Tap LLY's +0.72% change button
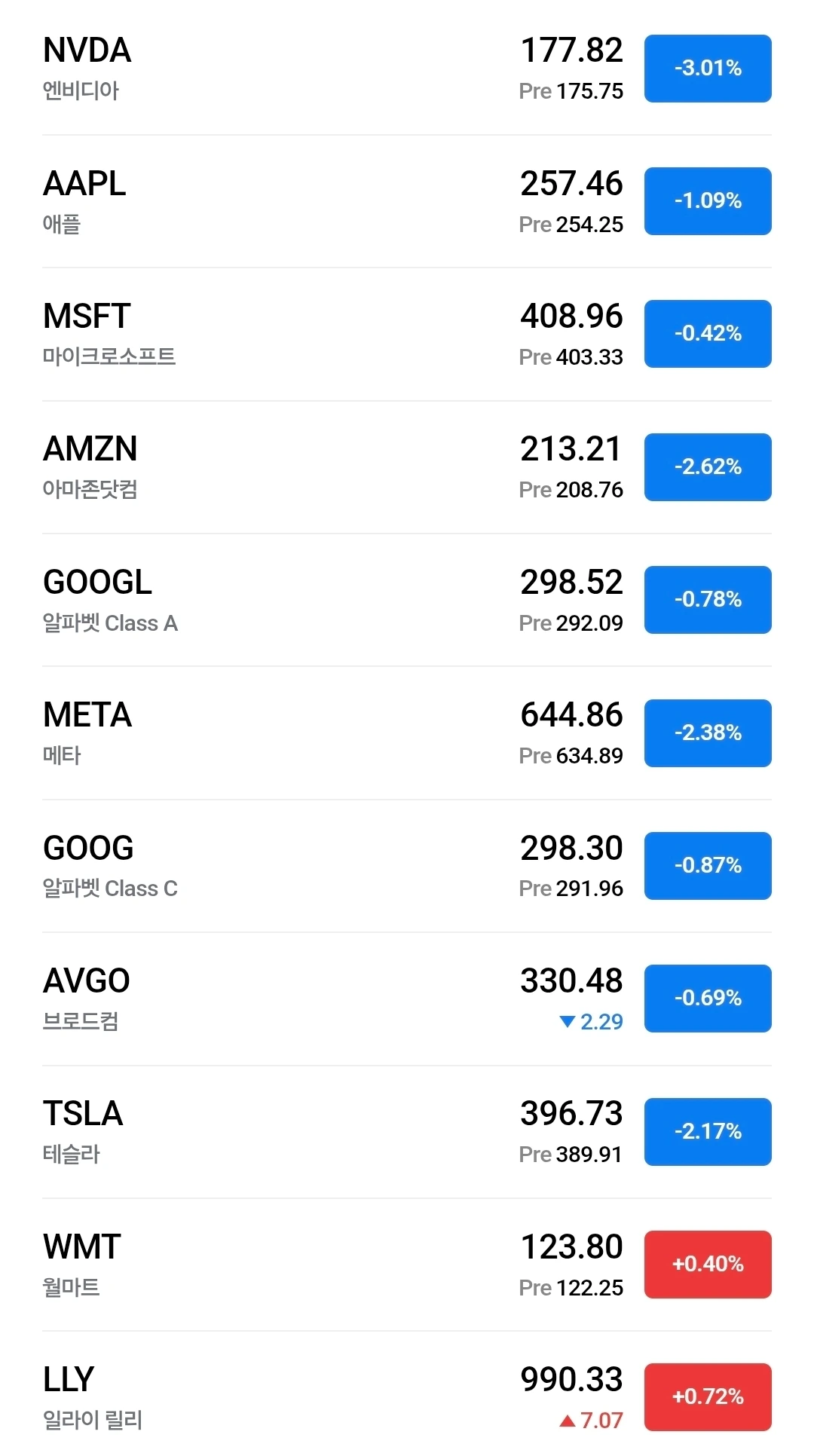Viewport: 814px width, 1456px height. [x=708, y=1397]
